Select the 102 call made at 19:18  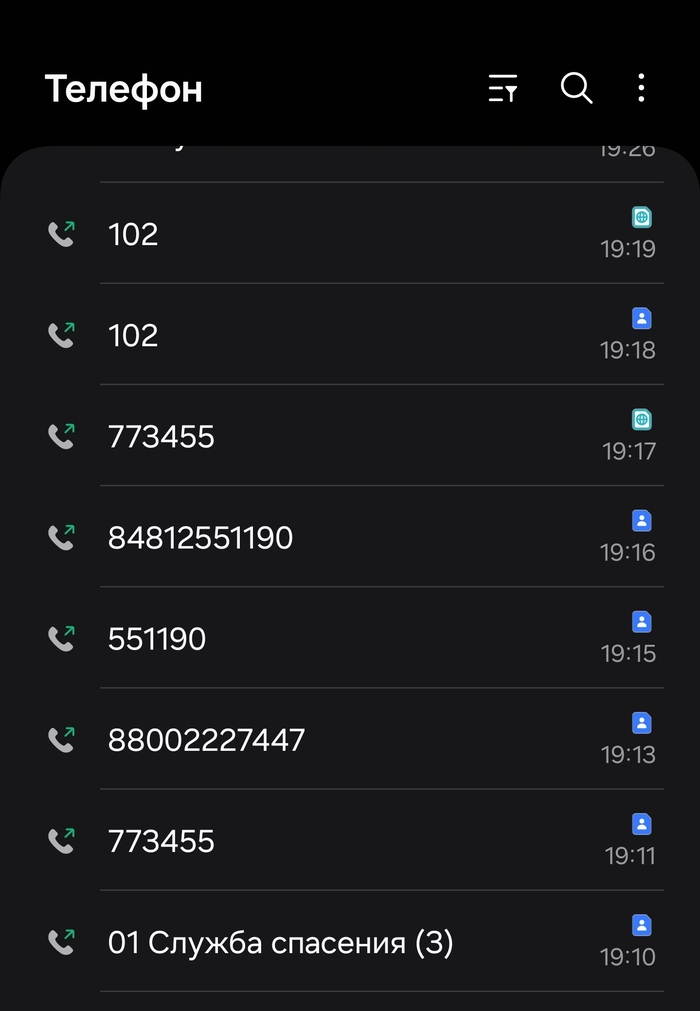(350, 335)
